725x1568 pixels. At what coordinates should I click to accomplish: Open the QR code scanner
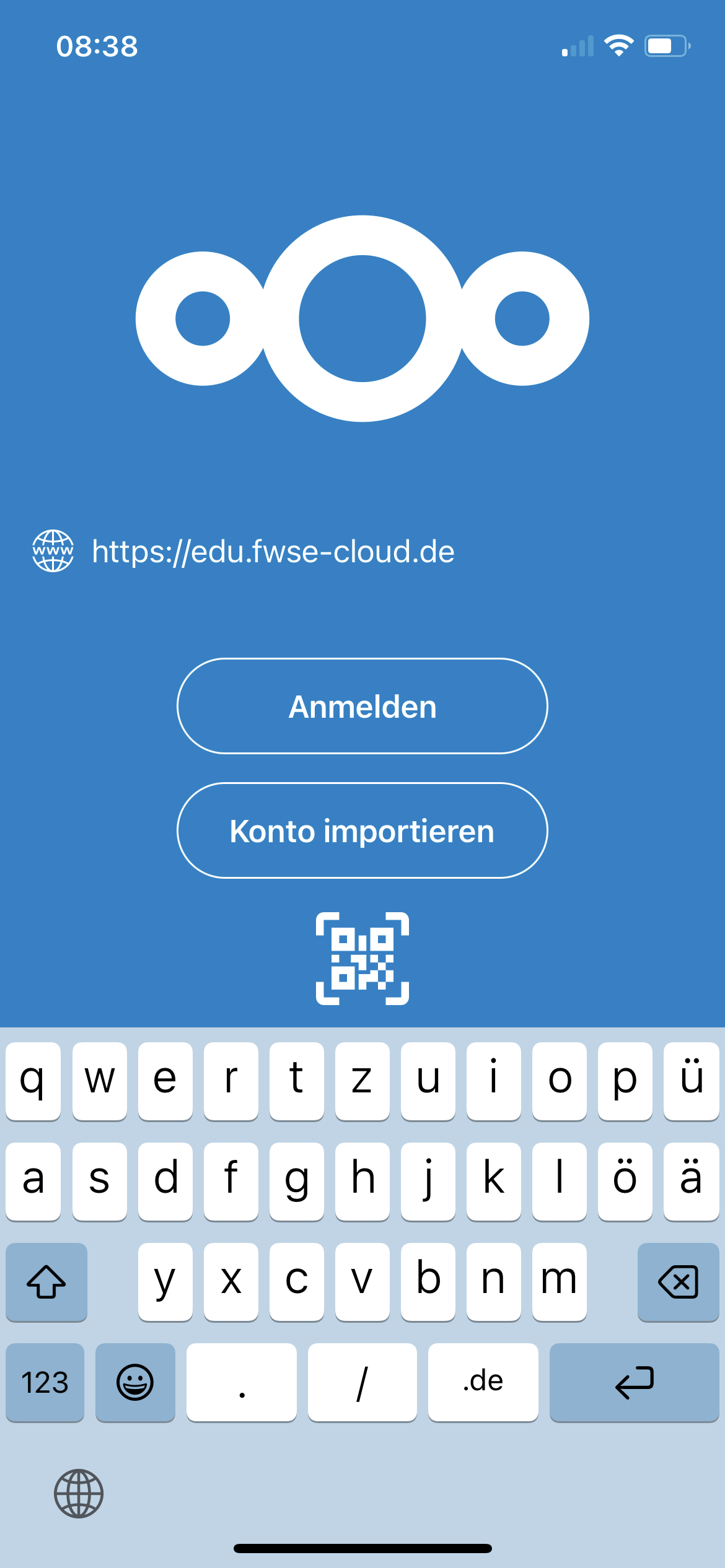(x=362, y=958)
